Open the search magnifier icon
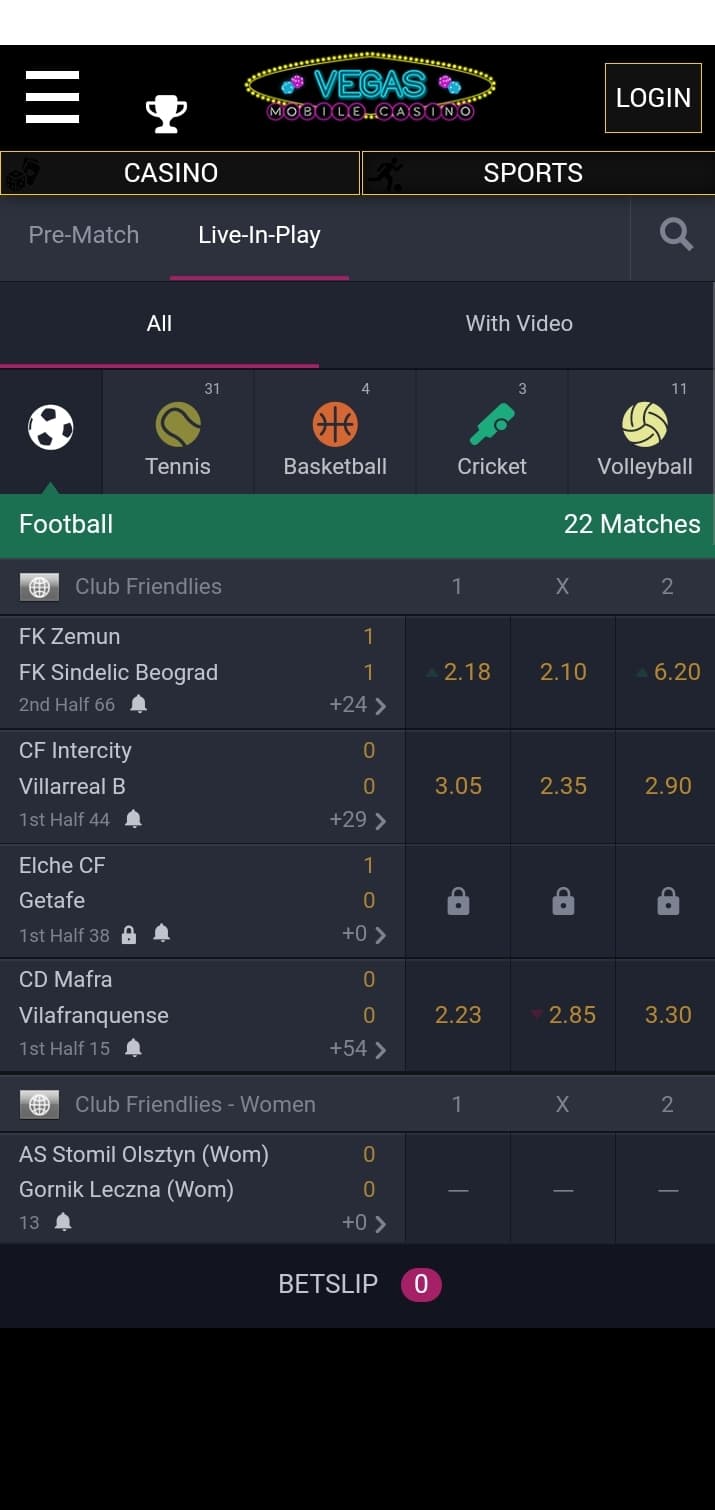 click(676, 235)
